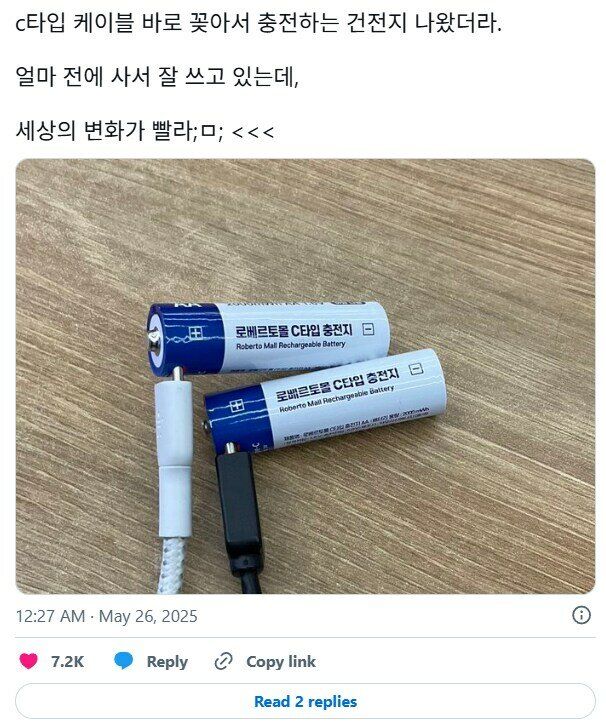Screen dimensions: 606x727
Task: Open the tweet info icon
Action: click(x=581, y=615)
